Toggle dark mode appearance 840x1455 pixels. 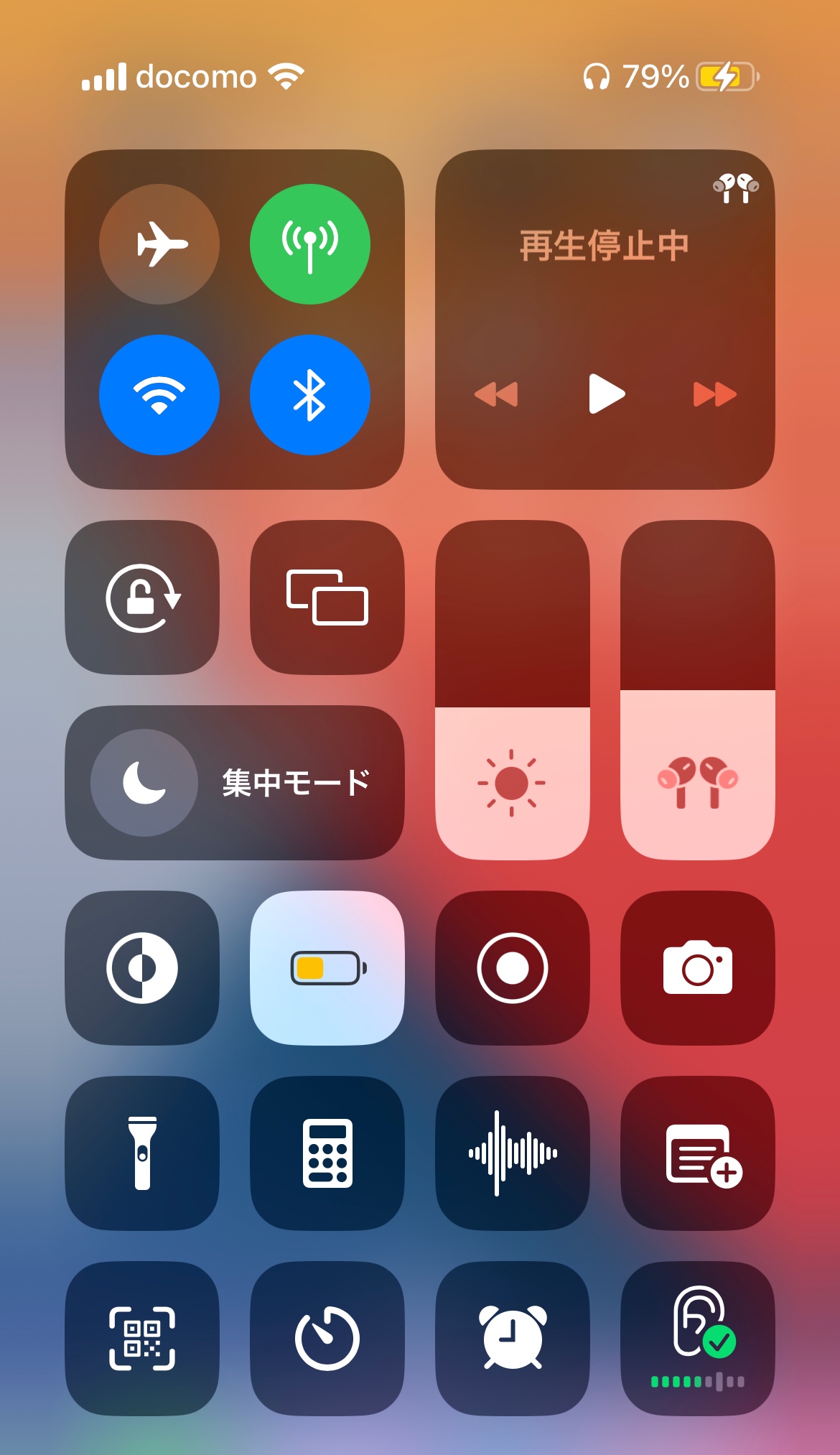coord(142,968)
